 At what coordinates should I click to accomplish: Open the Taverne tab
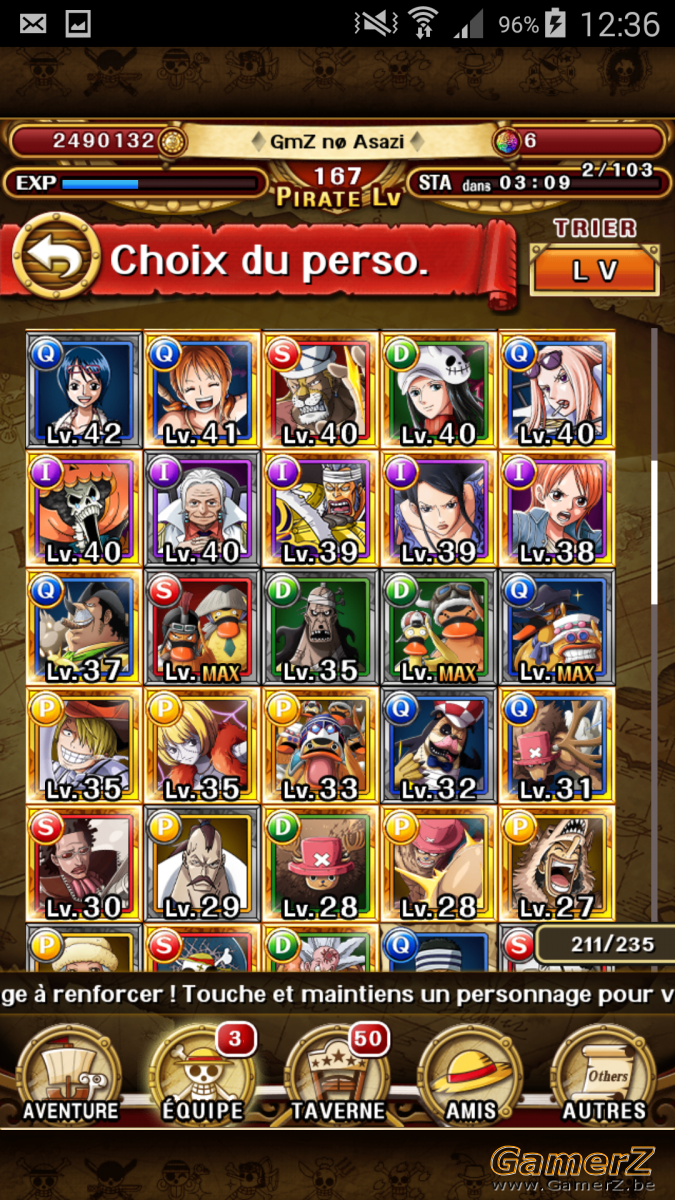tap(337, 1075)
